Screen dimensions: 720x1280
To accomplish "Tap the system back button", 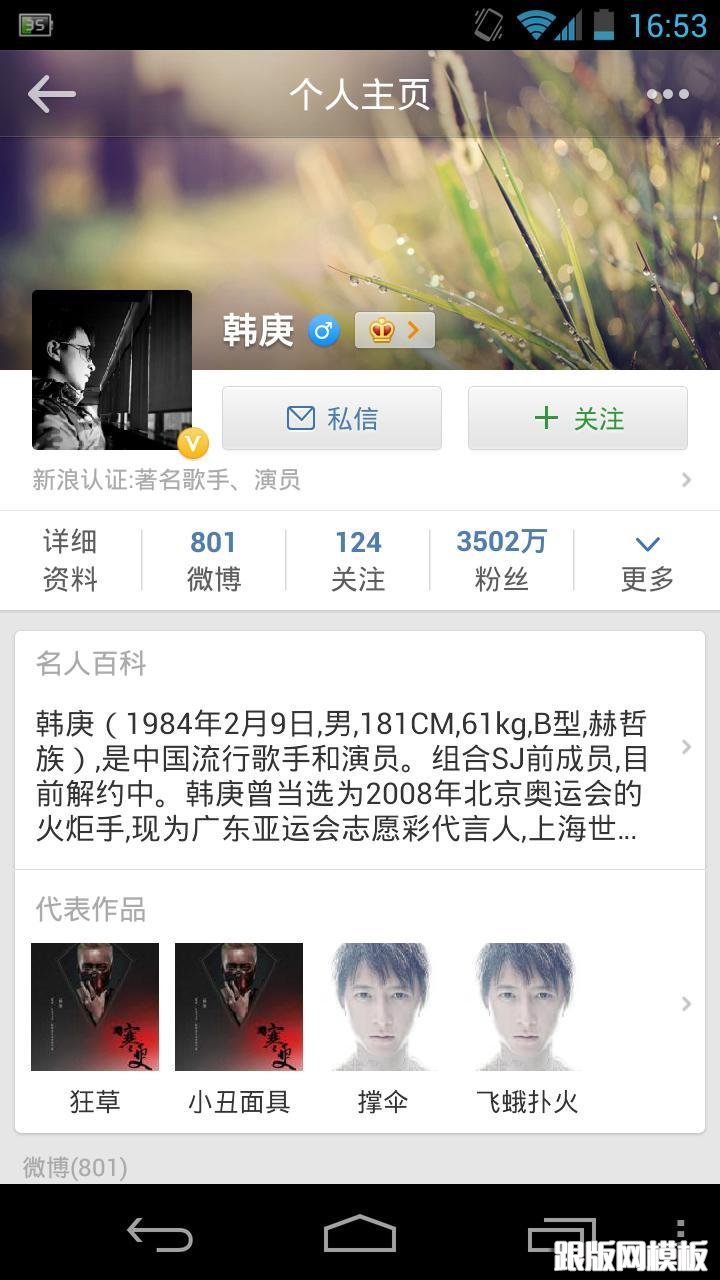I will (x=160, y=1234).
